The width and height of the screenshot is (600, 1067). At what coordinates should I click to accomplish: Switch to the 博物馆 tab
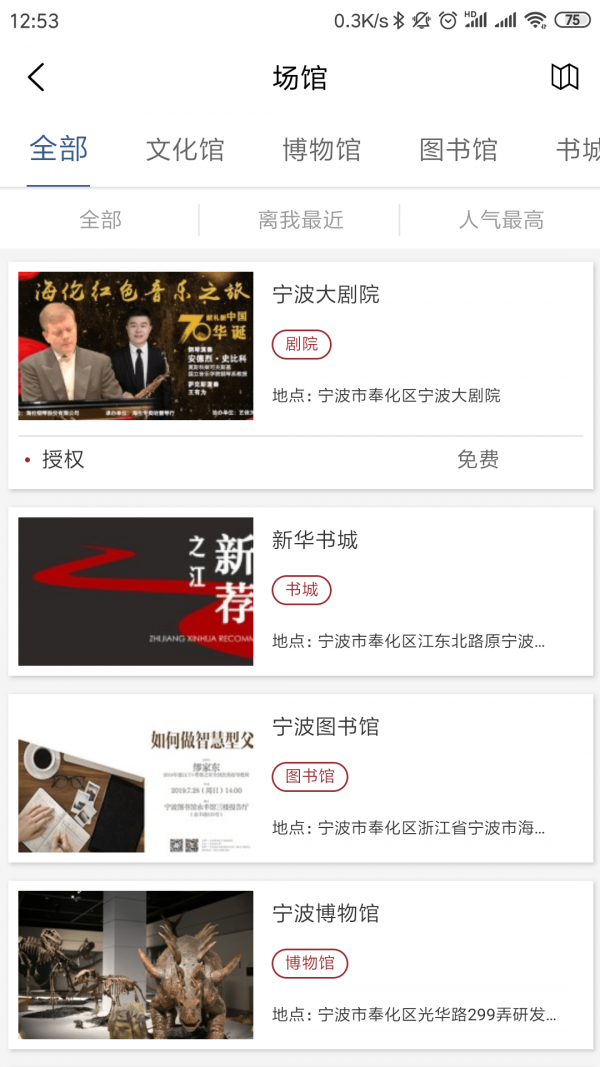tap(321, 150)
